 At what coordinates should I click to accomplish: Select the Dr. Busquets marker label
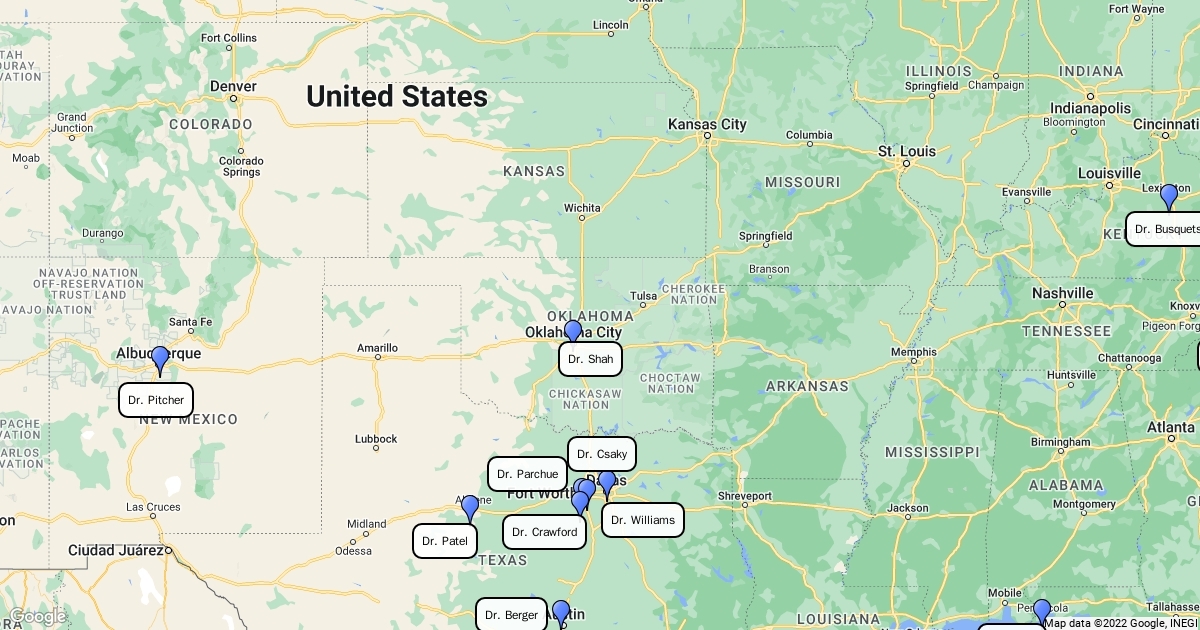(x=1163, y=229)
